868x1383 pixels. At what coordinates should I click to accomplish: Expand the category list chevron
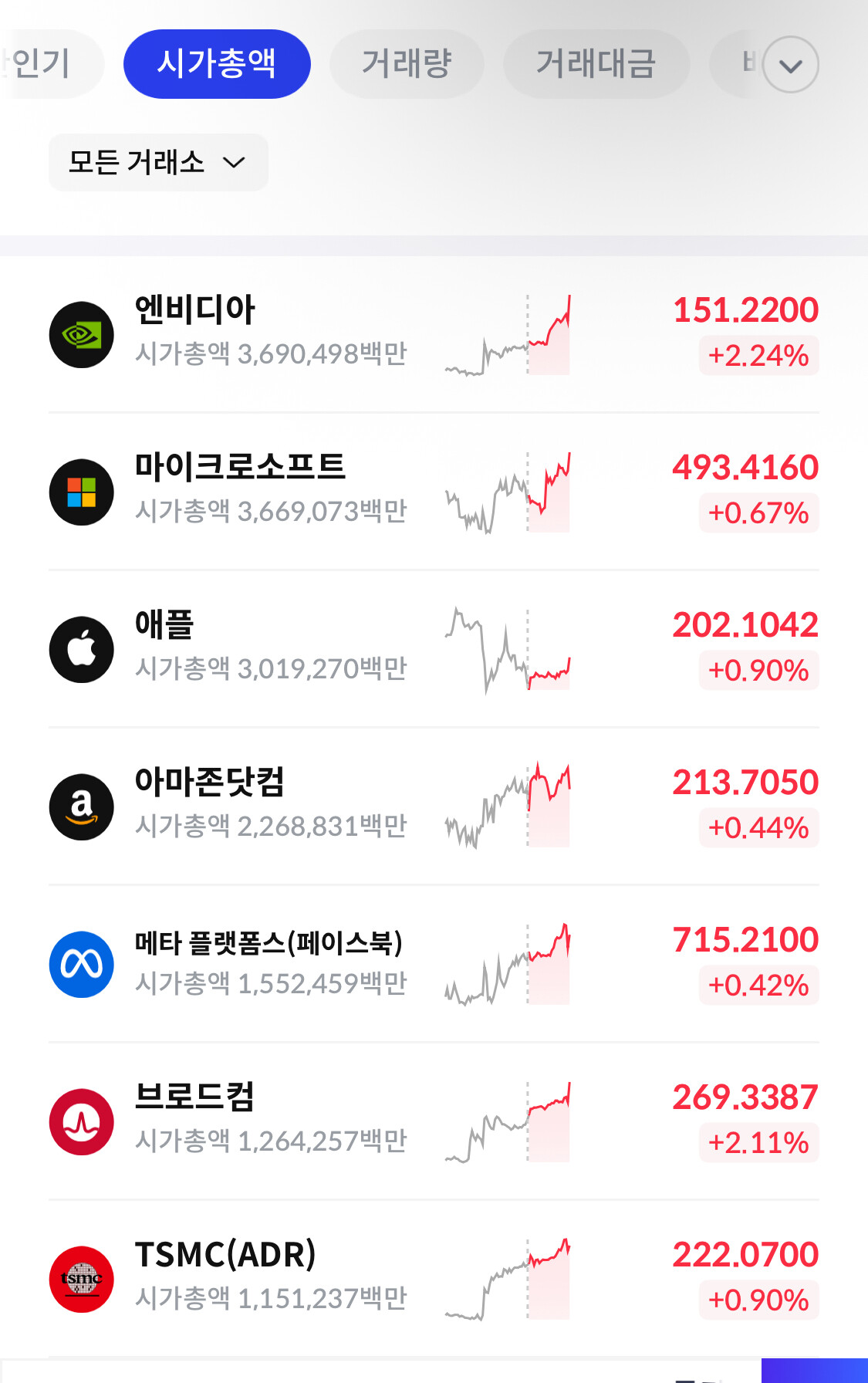(x=791, y=65)
